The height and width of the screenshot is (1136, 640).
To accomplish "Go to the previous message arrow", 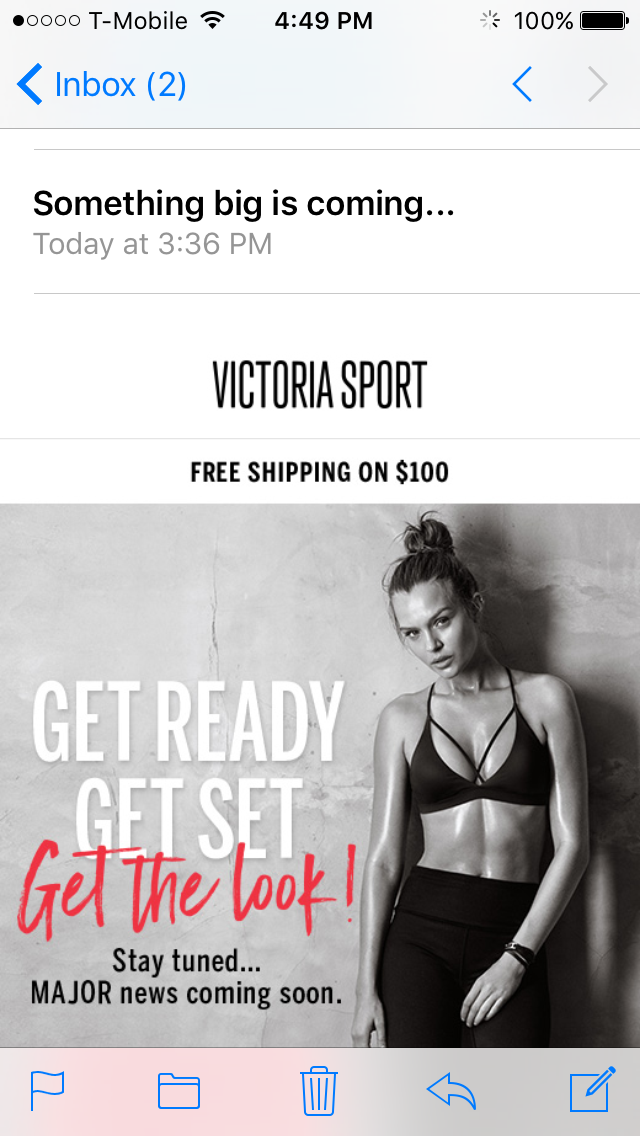I will click(x=523, y=85).
